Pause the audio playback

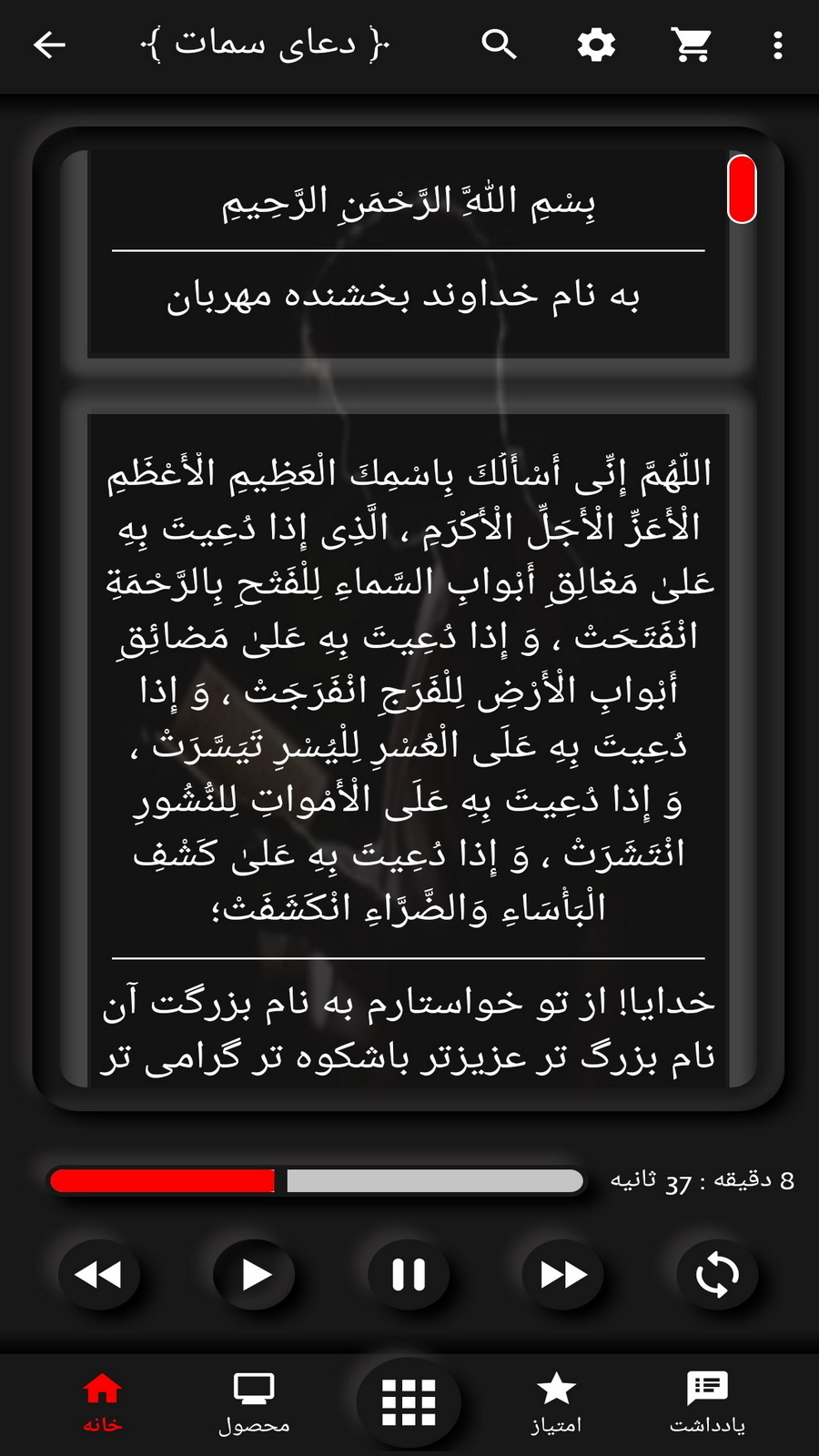coord(409,1275)
